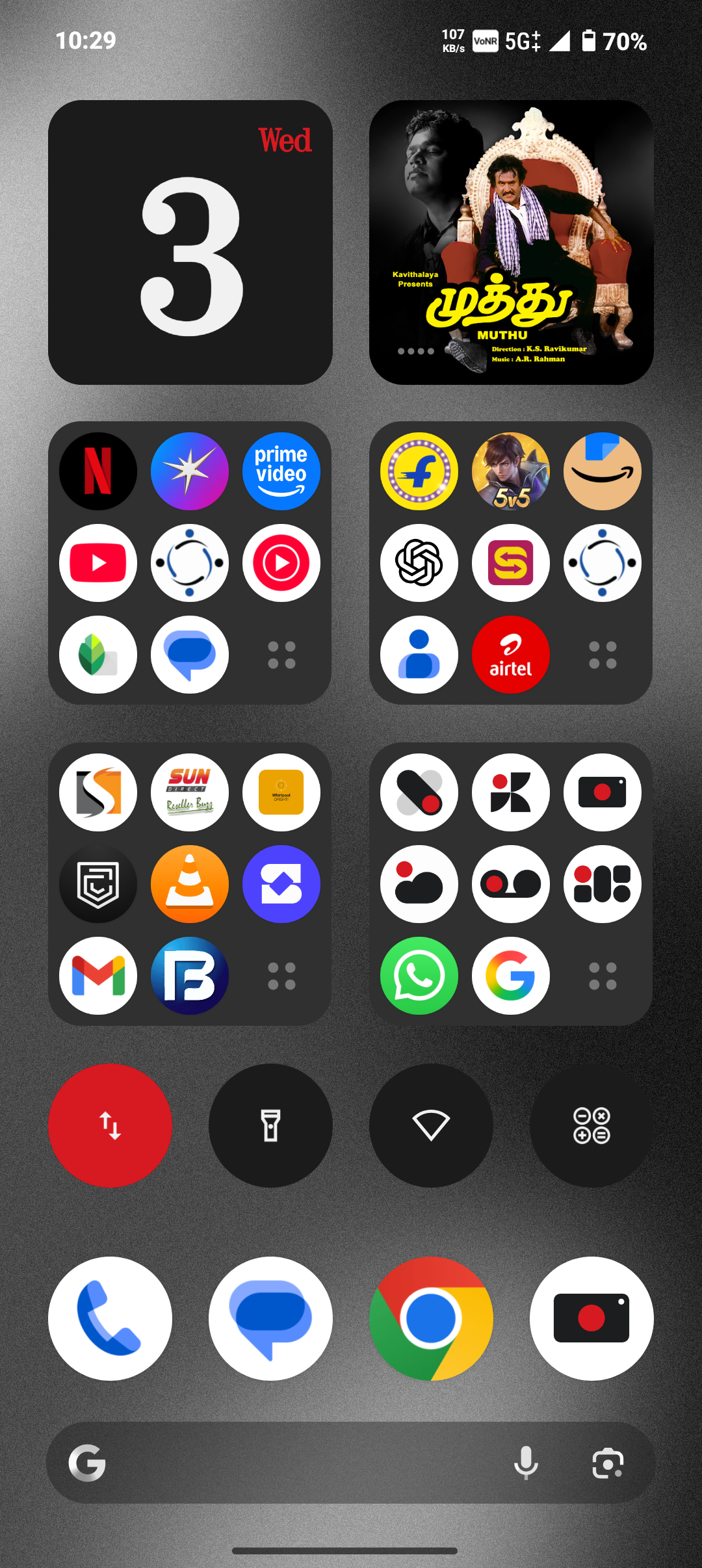
Task: Toggle the mobile data shortcut
Action: (x=110, y=1125)
